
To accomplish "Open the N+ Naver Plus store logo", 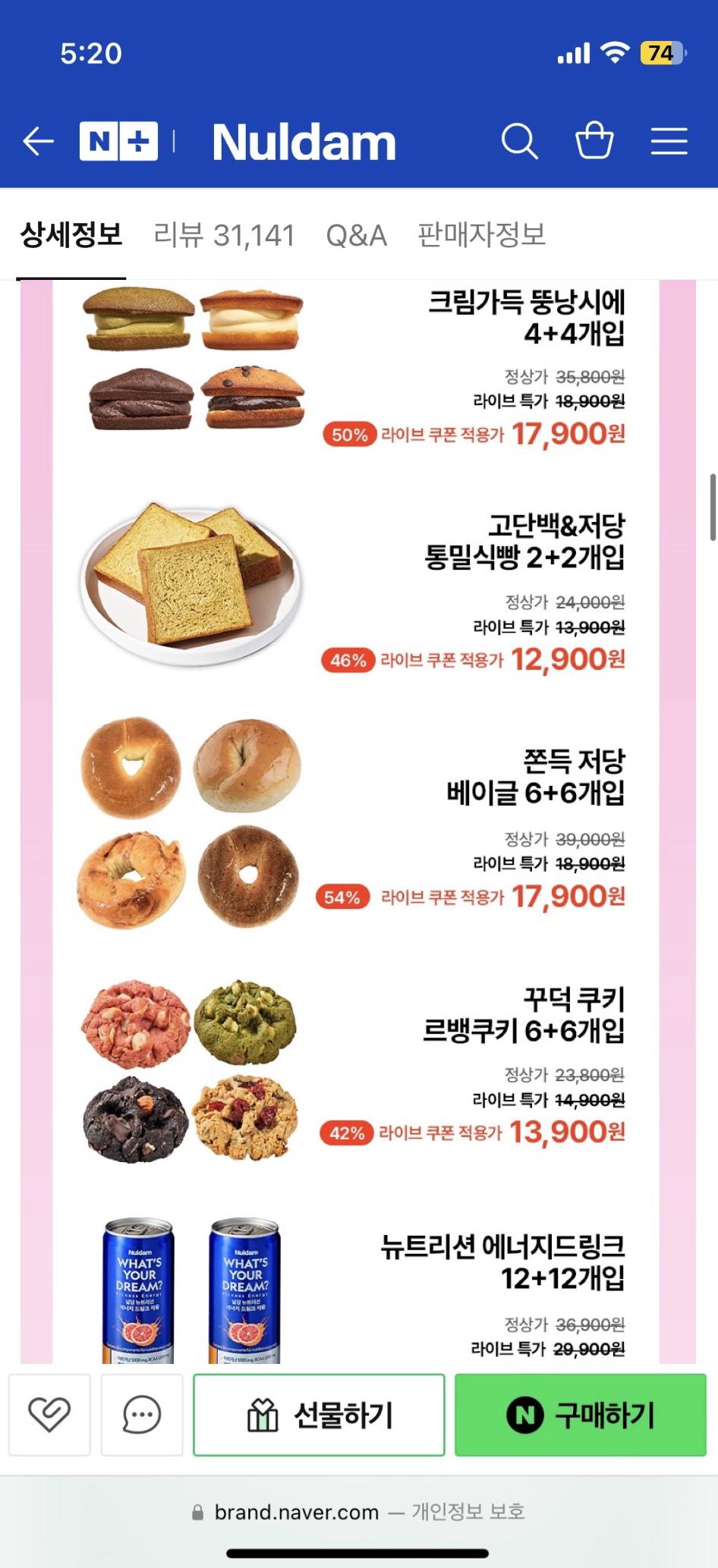I will click(118, 141).
